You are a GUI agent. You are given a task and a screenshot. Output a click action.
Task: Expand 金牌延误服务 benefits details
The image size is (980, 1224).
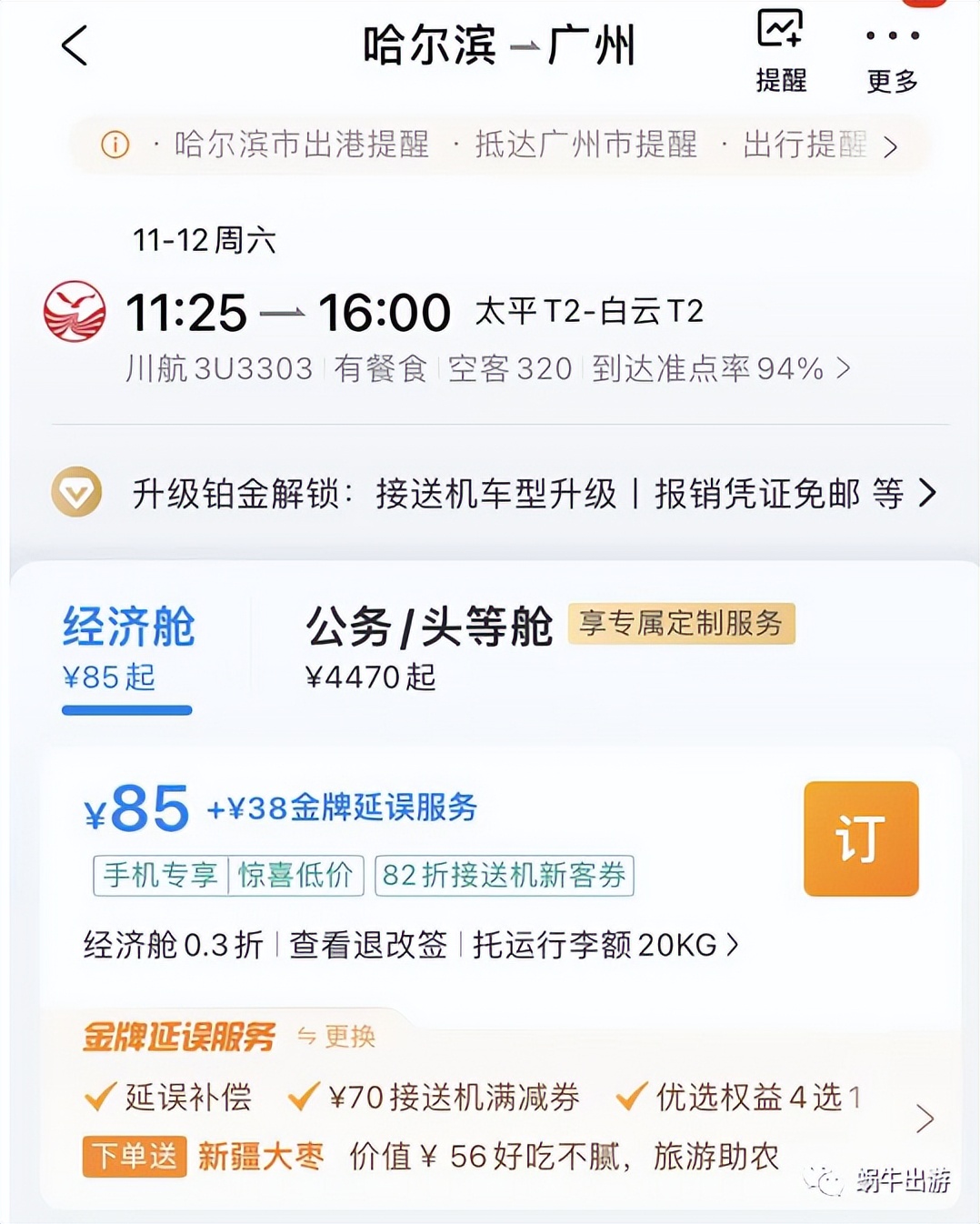pos(925,1119)
